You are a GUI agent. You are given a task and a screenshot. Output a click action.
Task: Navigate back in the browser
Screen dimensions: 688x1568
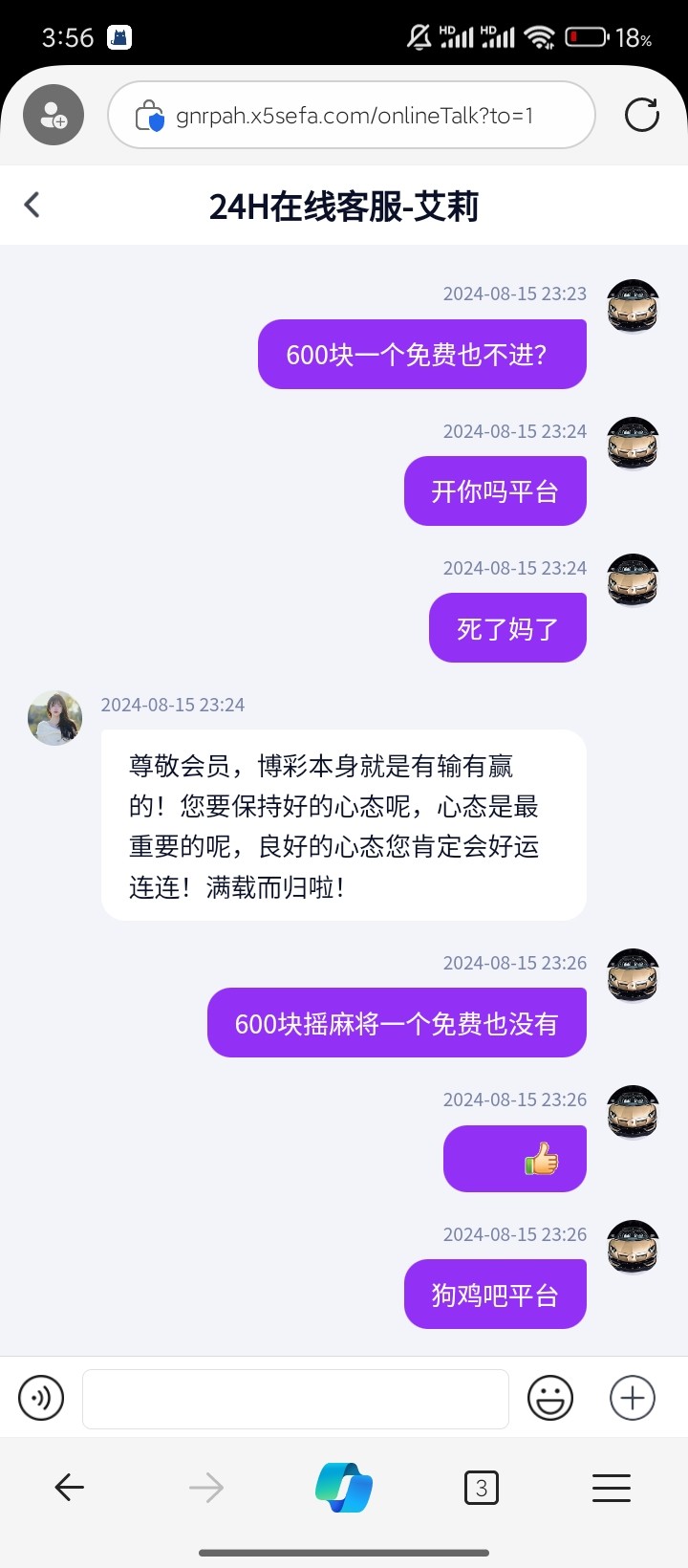tap(70, 1488)
